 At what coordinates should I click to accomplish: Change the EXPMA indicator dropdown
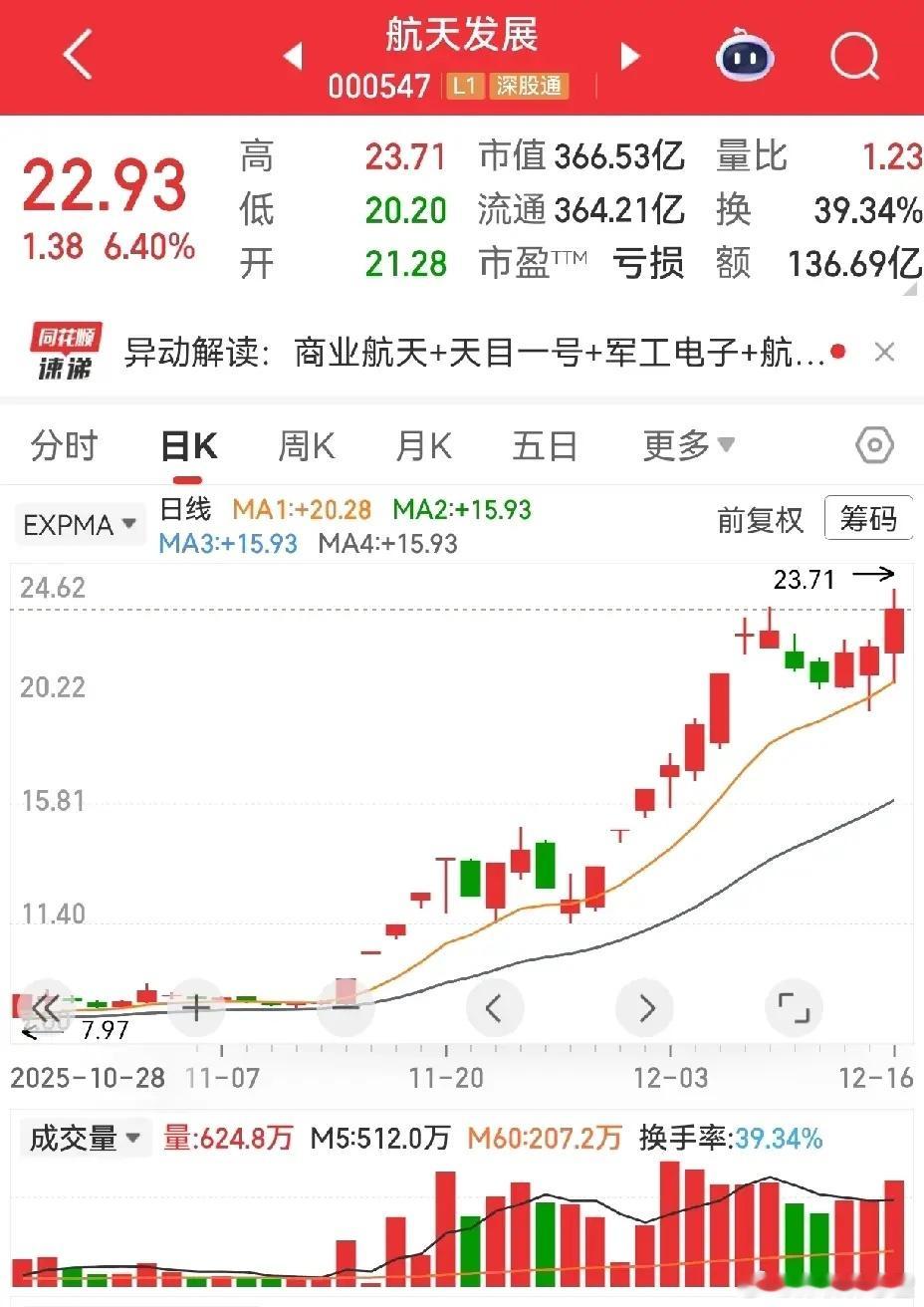coord(80,524)
